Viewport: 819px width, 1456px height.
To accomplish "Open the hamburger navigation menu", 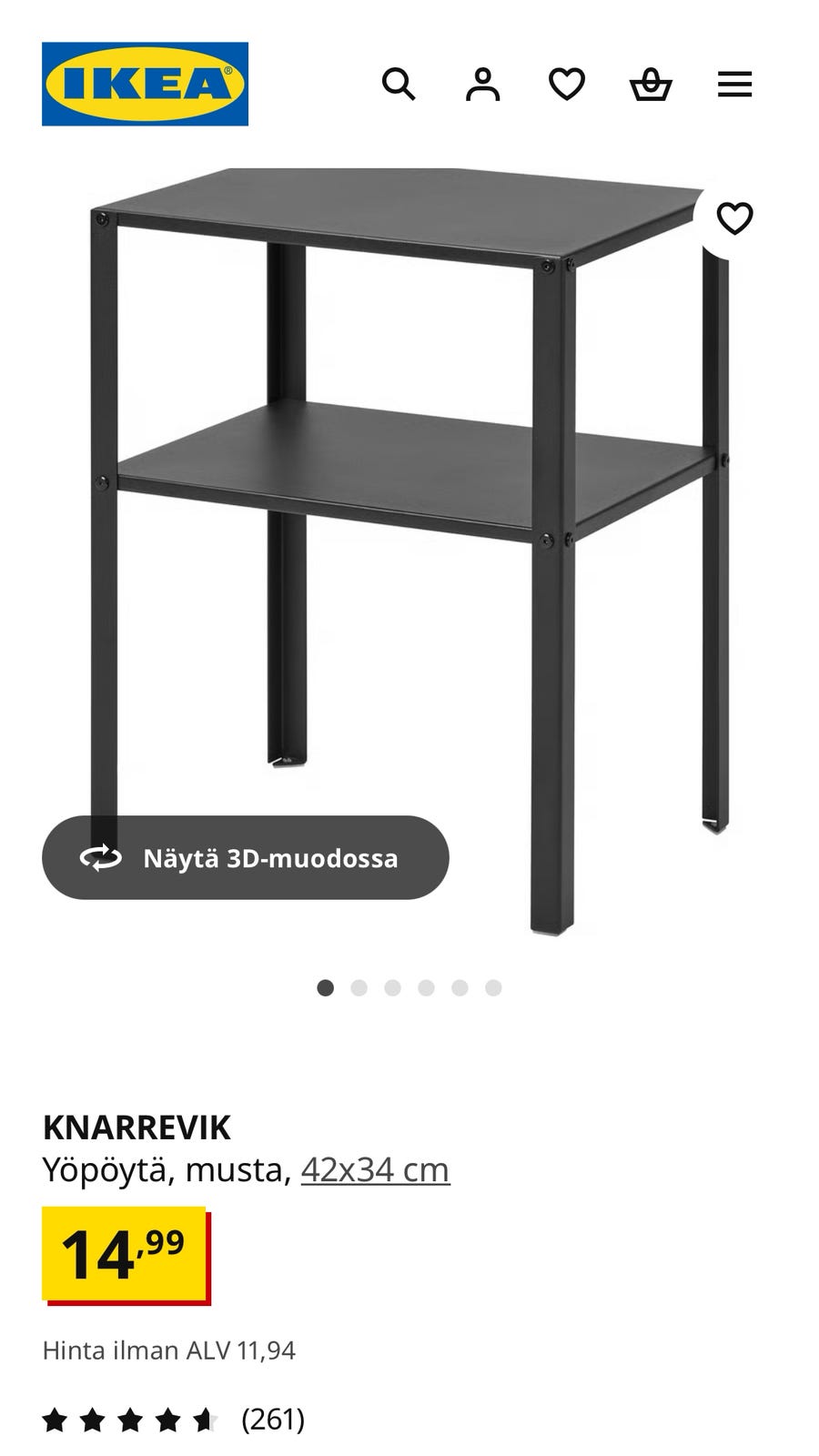I will click(735, 84).
